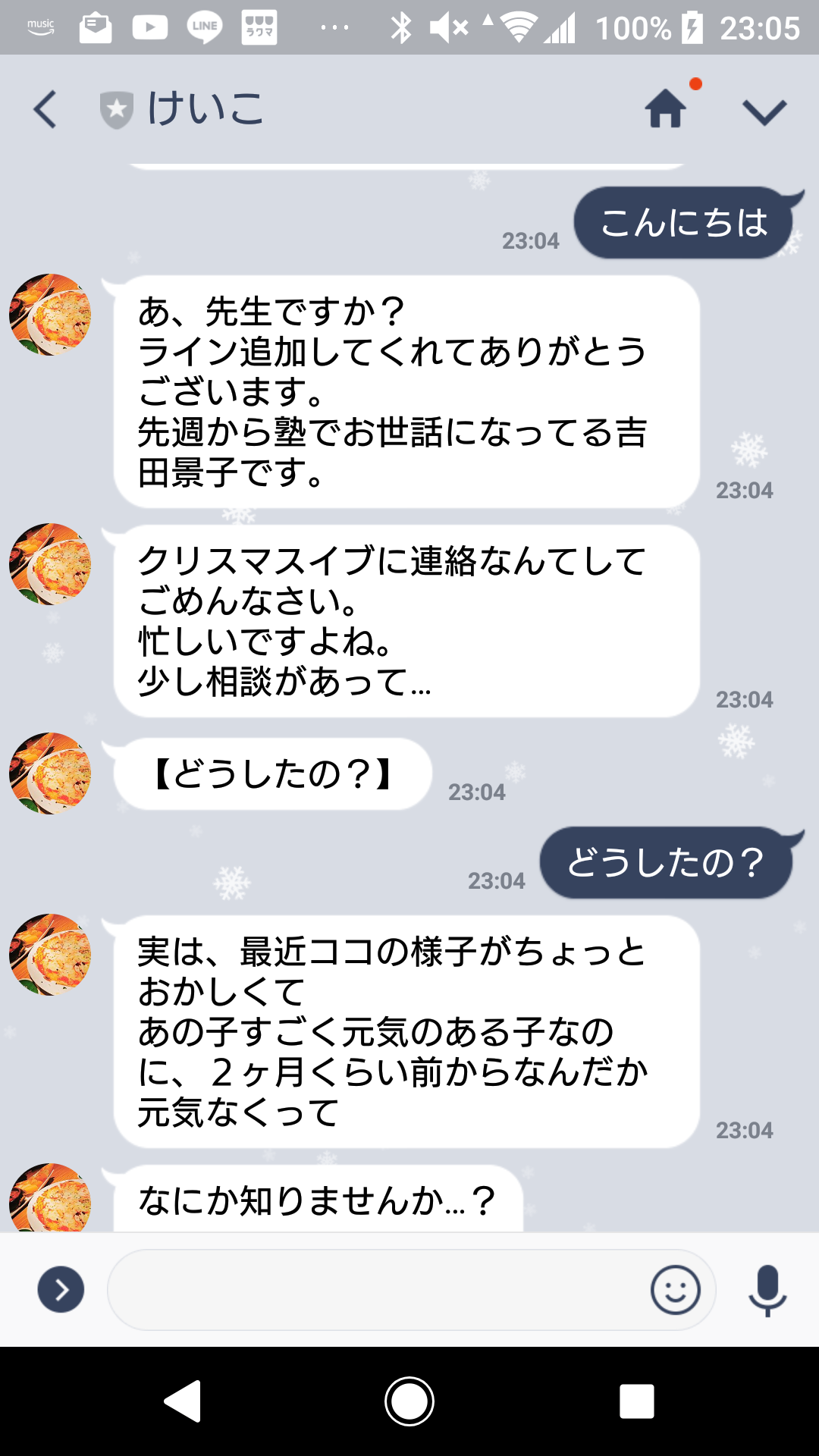Open けいこ's profile picture beside あ、先生ですか？

[x=50, y=315]
